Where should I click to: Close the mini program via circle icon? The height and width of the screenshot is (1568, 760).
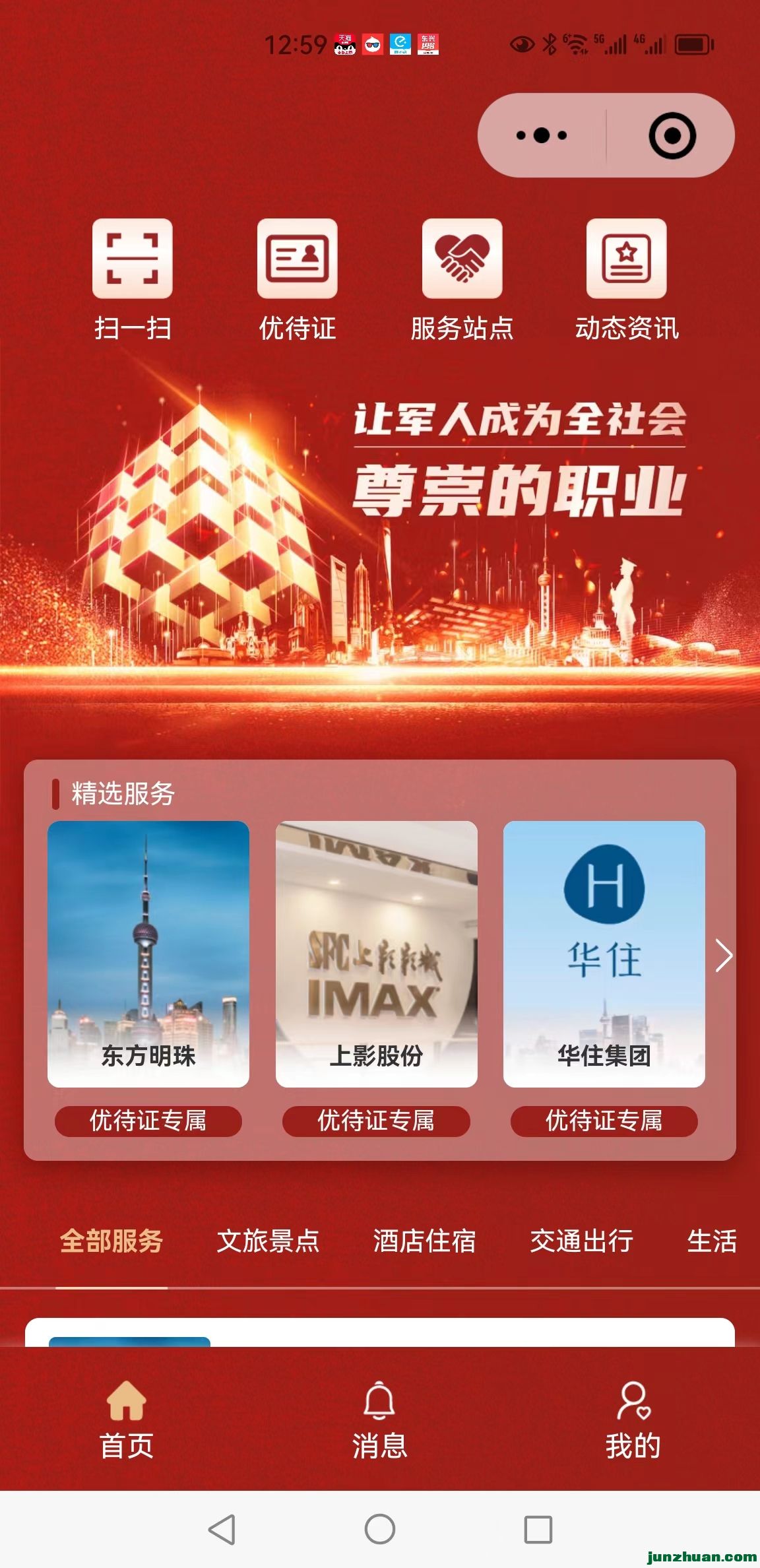[x=672, y=135]
